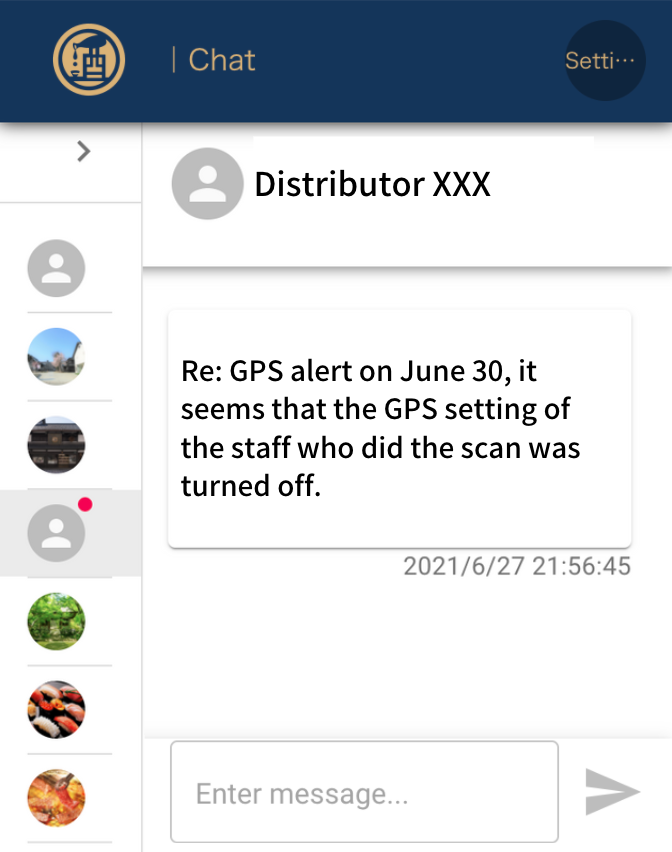Expand the contact sidebar with the chevron
The height and width of the screenshot is (852, 672).
84,151
